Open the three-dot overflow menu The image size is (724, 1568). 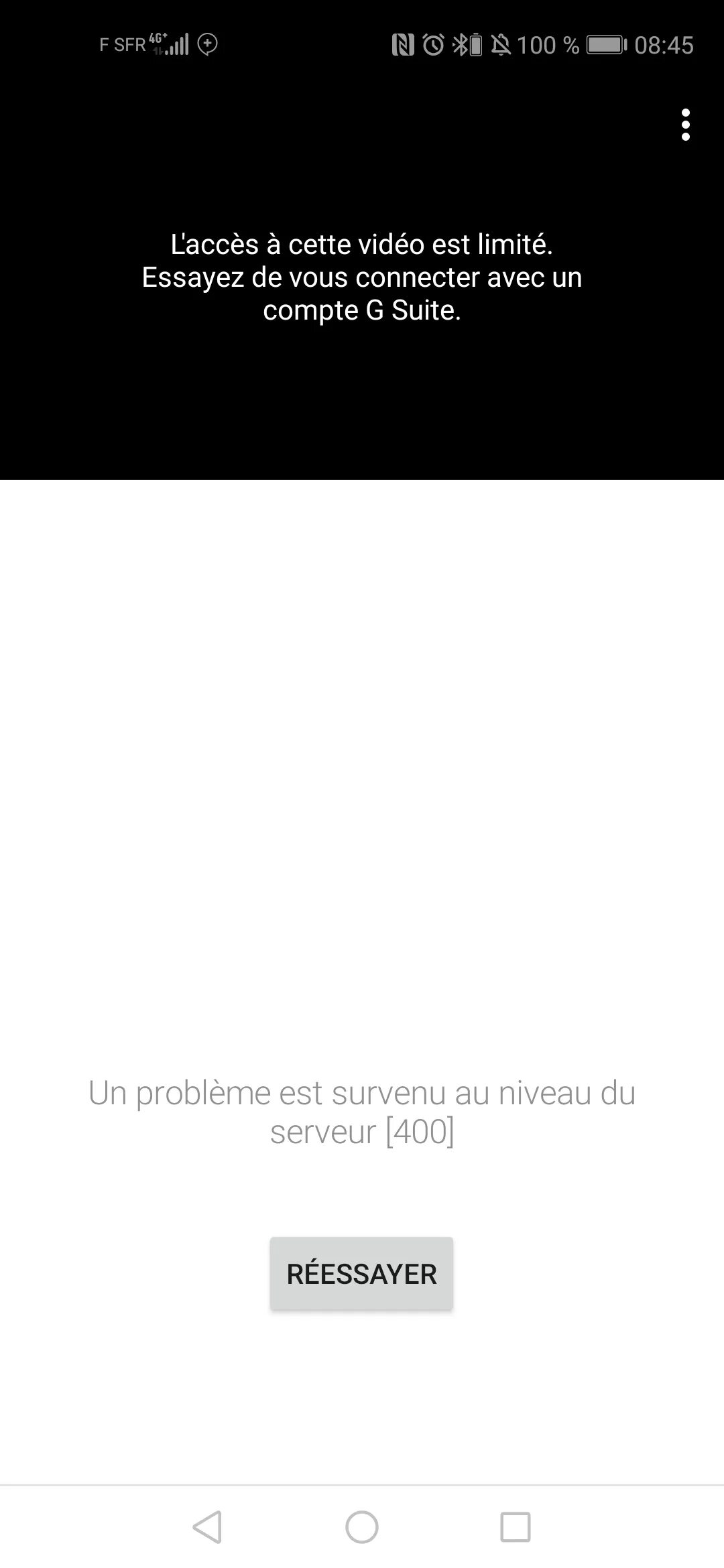684,125
